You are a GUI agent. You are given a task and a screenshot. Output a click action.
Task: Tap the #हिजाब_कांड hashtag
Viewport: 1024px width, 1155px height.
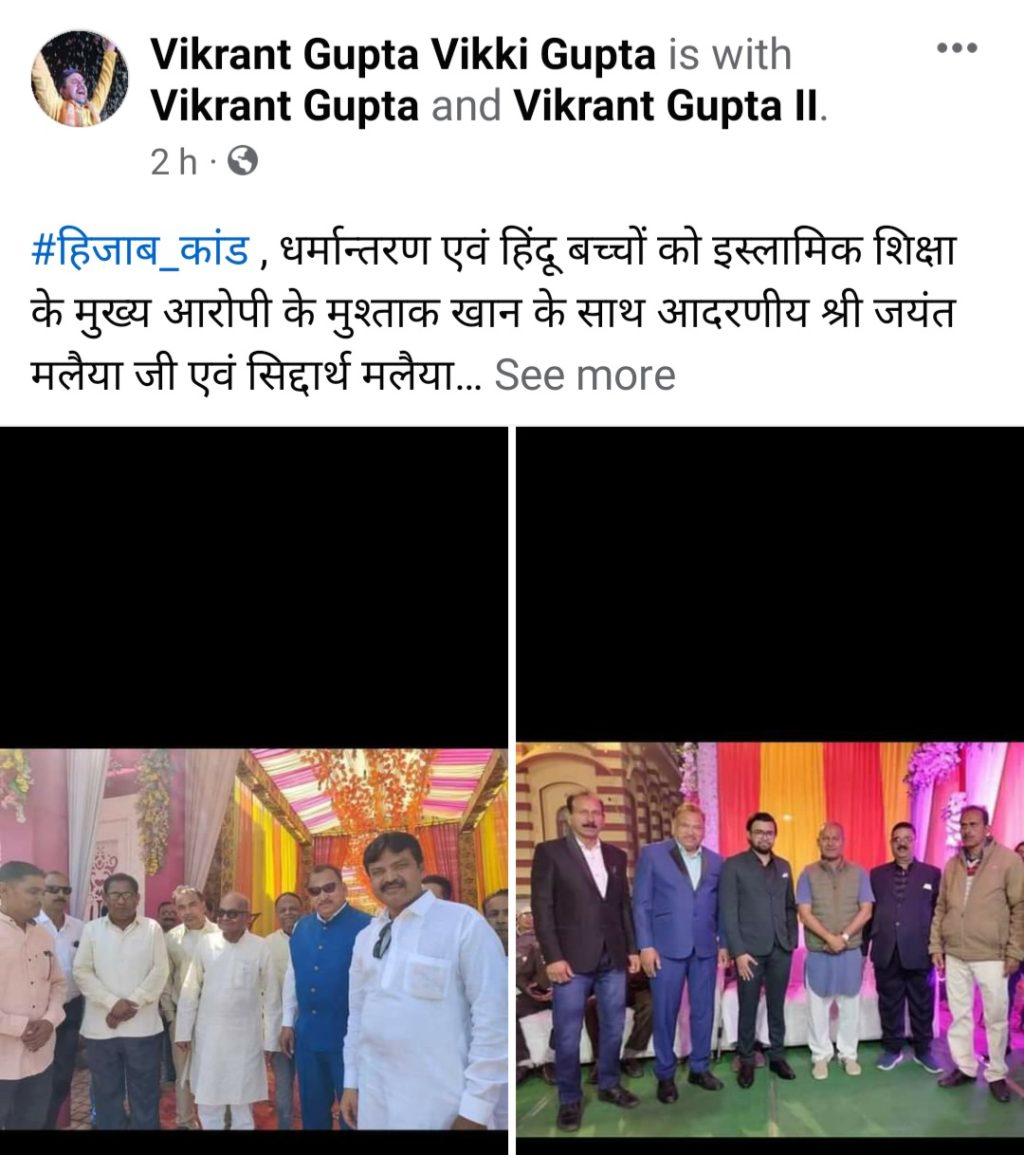coord(140,249)
